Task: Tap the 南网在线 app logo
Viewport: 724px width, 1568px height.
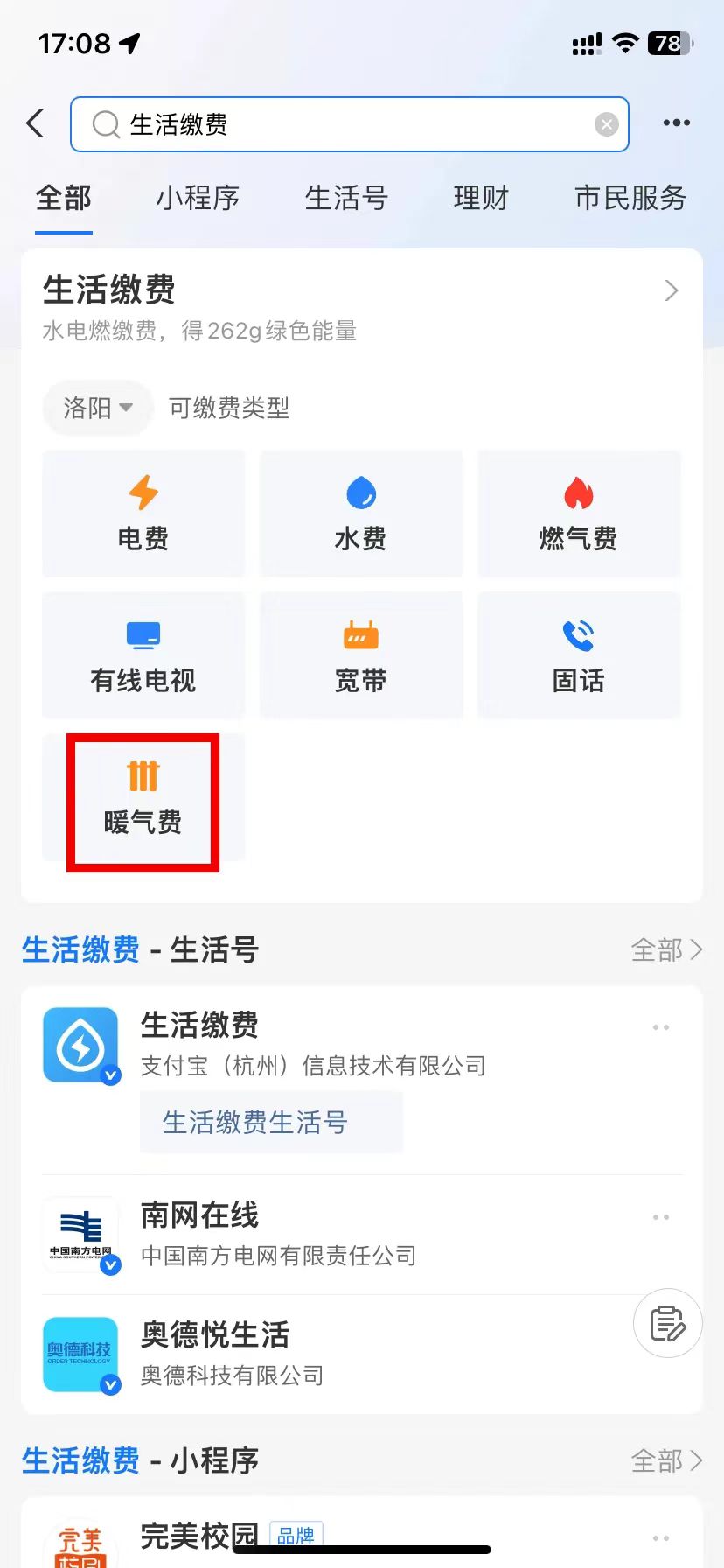Action: click(80, 1234)
